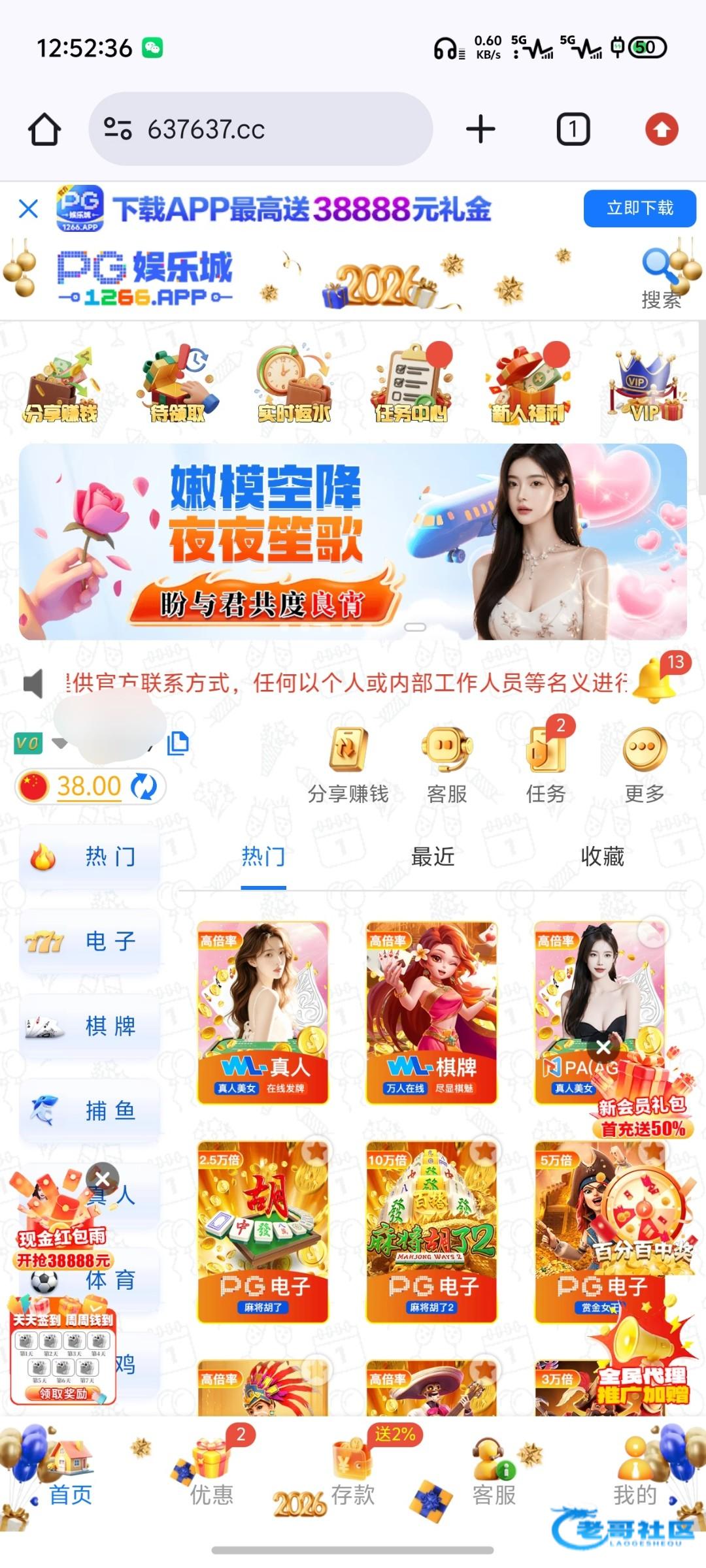This screenshot has width=706, height=1568.
Task: Refresh the 38.00 balance
Action: (x=144, y=786)
